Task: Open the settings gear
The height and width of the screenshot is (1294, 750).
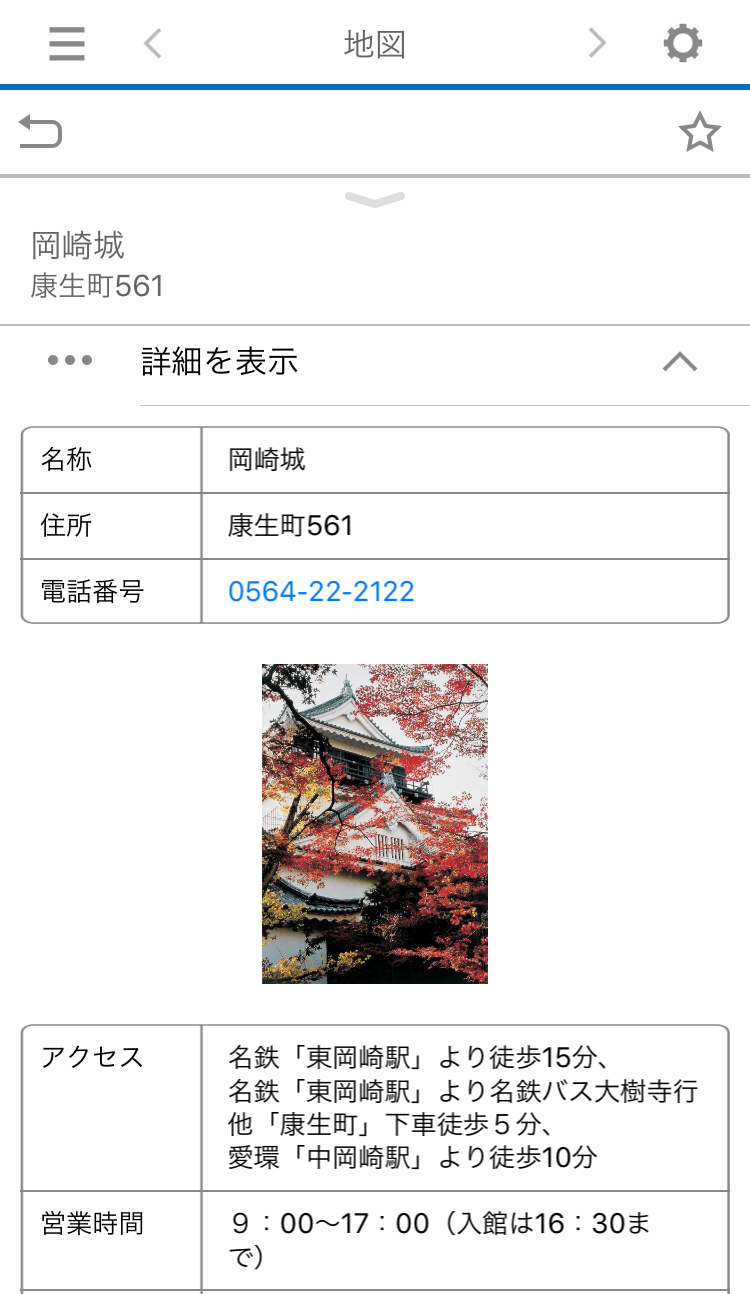Action: coord(683,43)
